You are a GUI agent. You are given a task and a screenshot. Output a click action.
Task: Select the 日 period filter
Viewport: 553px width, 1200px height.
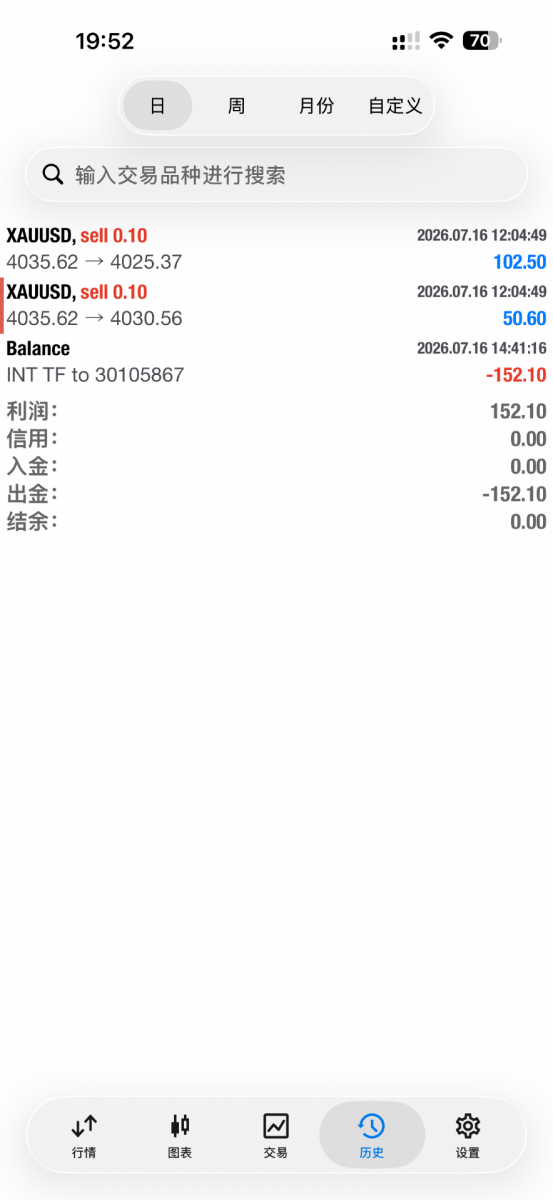pyautogui.click(x=158, y=106)
